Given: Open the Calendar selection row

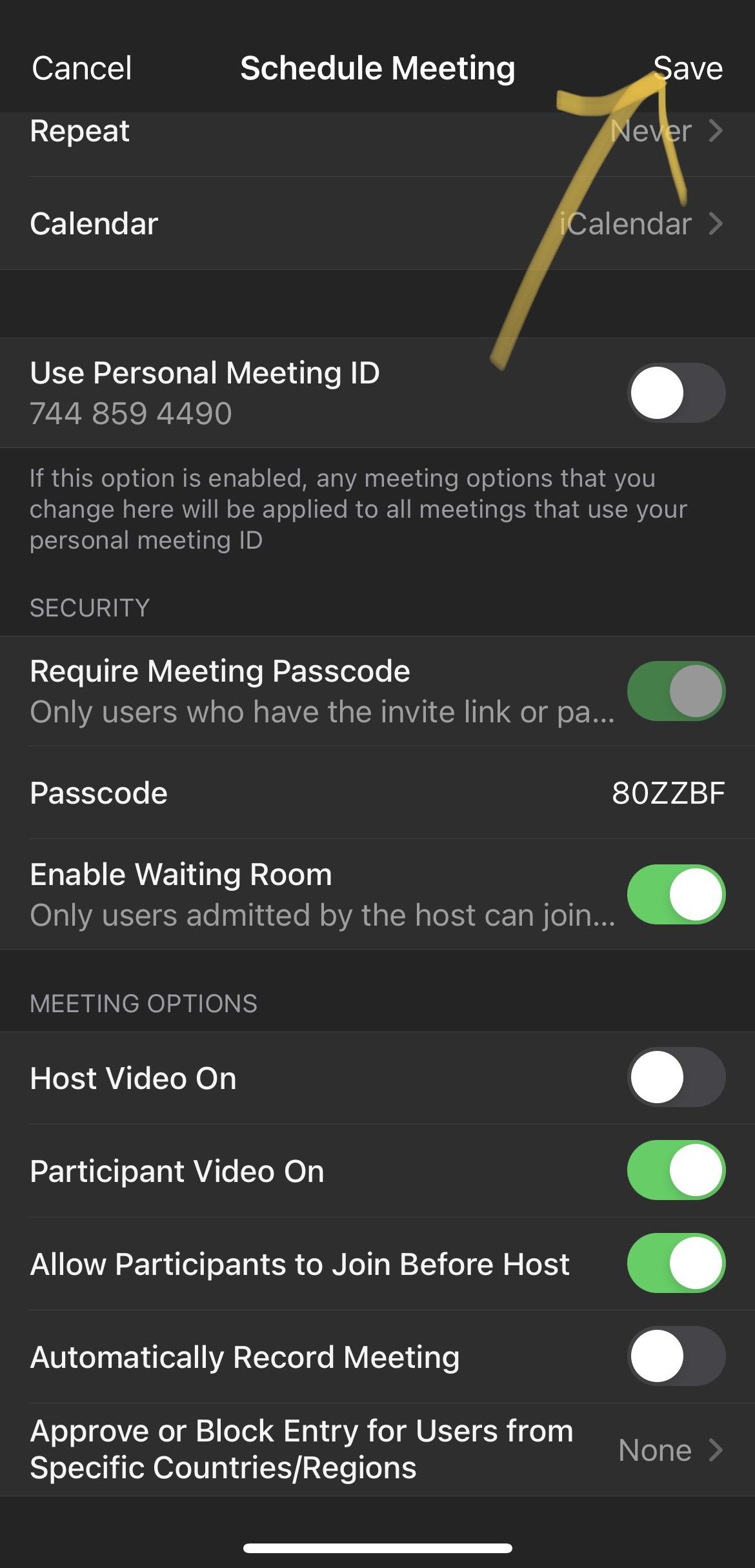Looking at the screenshot, I should pyautogui.click(x=377, y=223).
